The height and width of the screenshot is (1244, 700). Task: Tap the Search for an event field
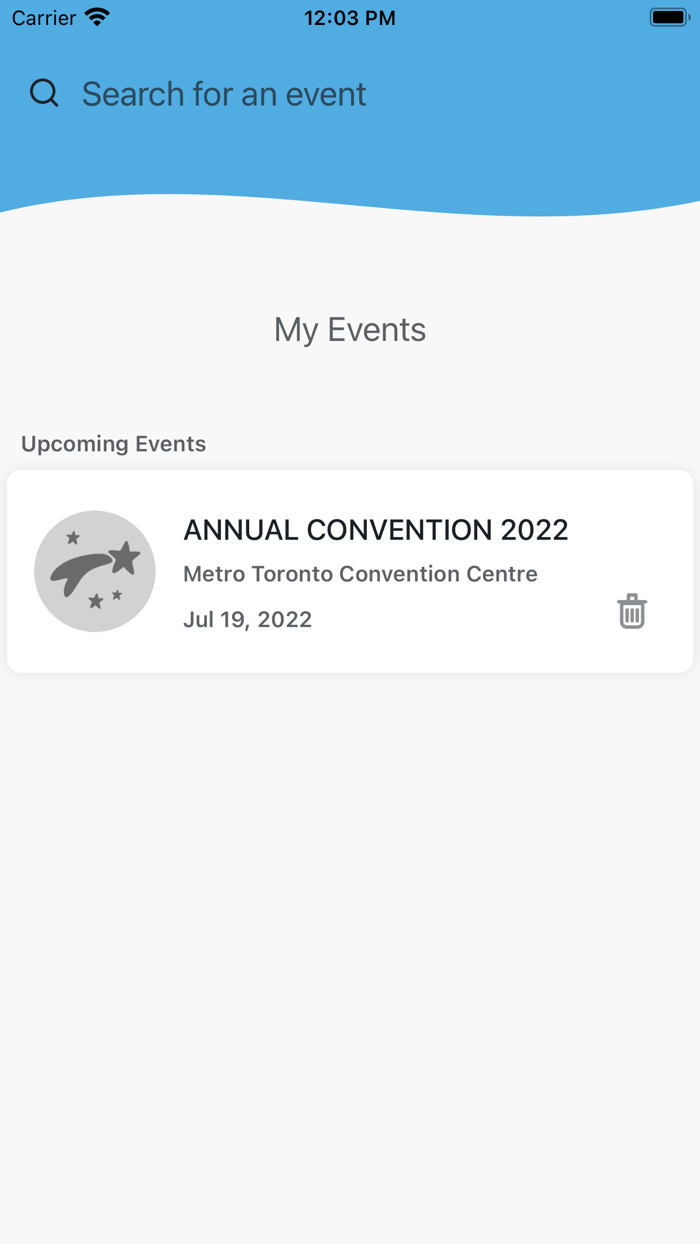point(224,94)
